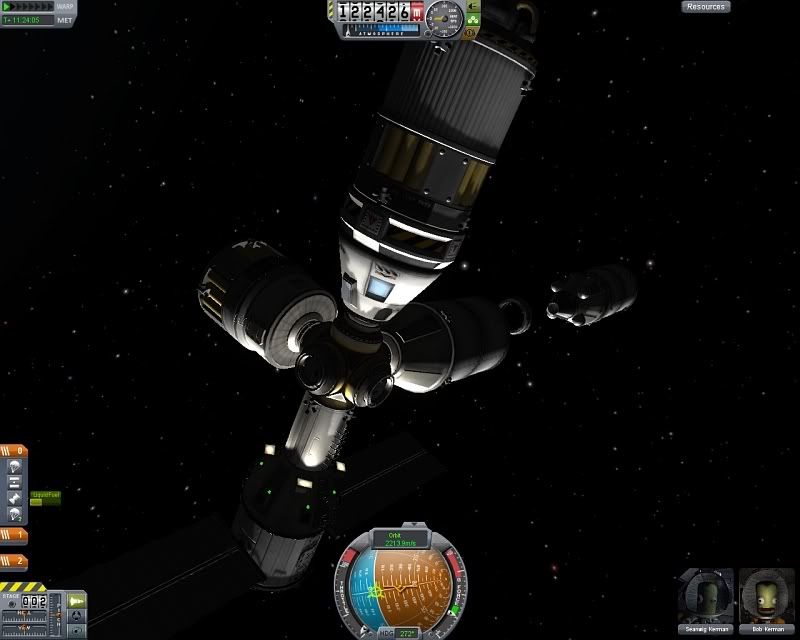Select stage 2 in the staging list
Viewport: 800px width, 640px height.
pyautogui.click(x=14, y=561)
